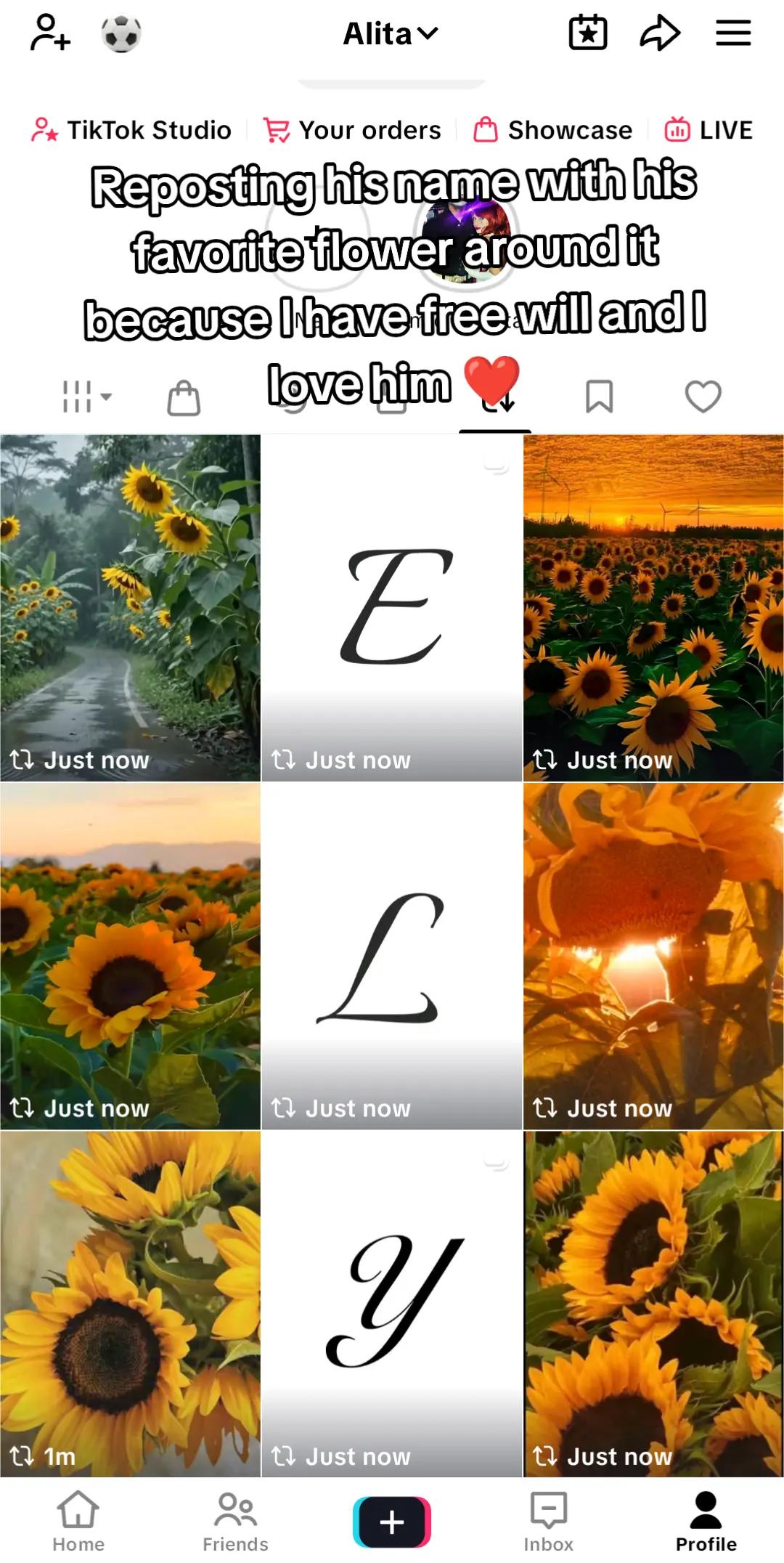View Your orders
The width and height of the screenshot is (784, 1563).
tap(352, 130)
